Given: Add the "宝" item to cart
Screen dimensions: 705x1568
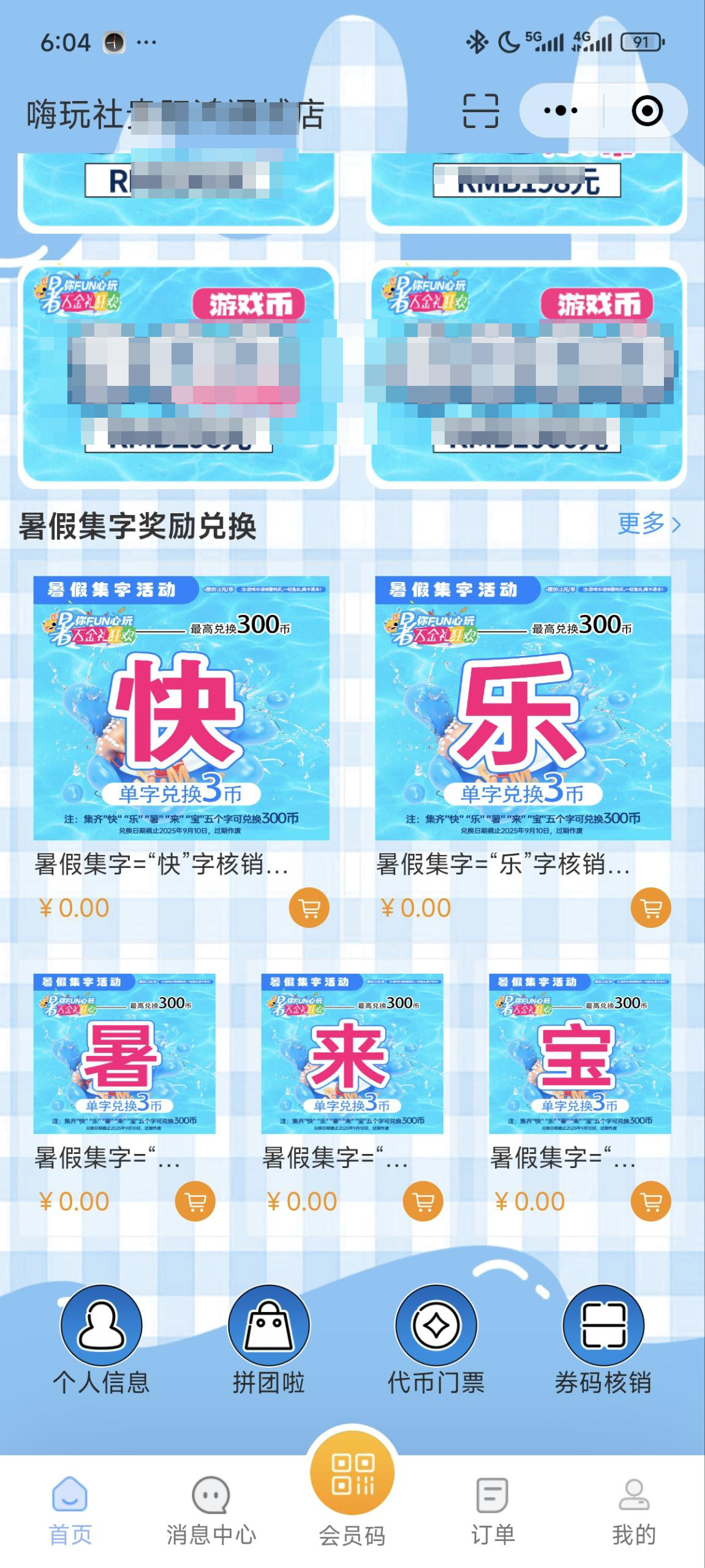Looking at the screenshot, I should 650,1201.
